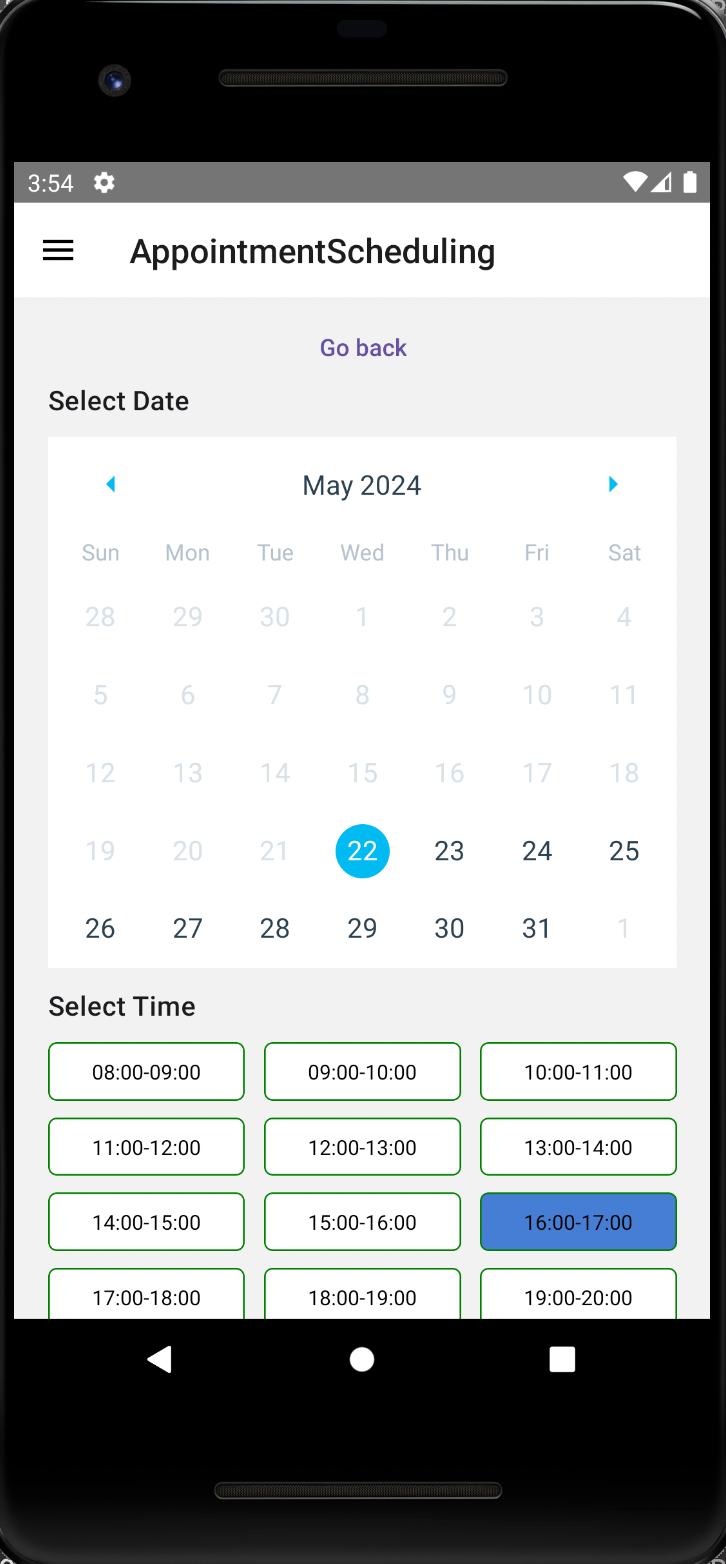Tap the system back button
This screenshot has width=726, height=1564.
tap(160, 1359)
